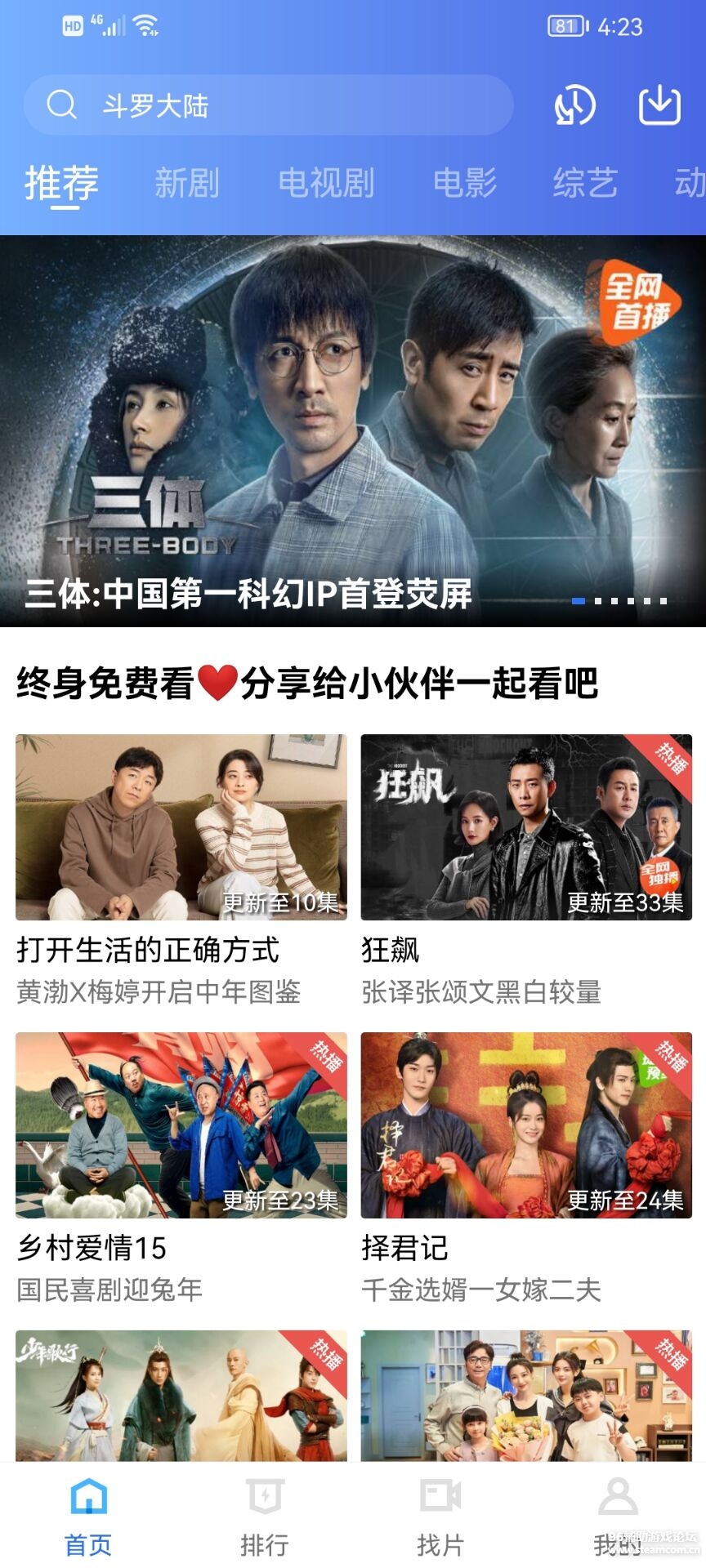Go to the 排行 bottom tab

click(x=265, y=1516)
